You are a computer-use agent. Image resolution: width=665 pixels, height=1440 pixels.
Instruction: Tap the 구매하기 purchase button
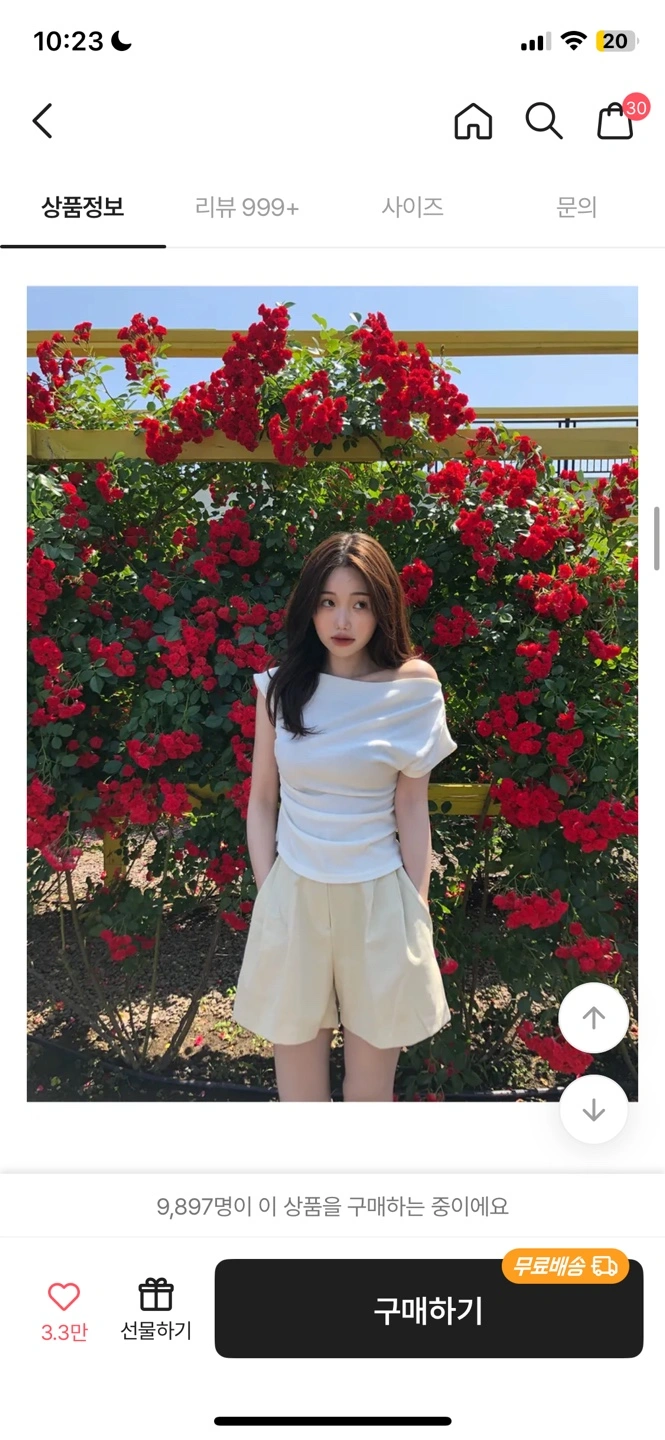click(x=429, y=1309)
